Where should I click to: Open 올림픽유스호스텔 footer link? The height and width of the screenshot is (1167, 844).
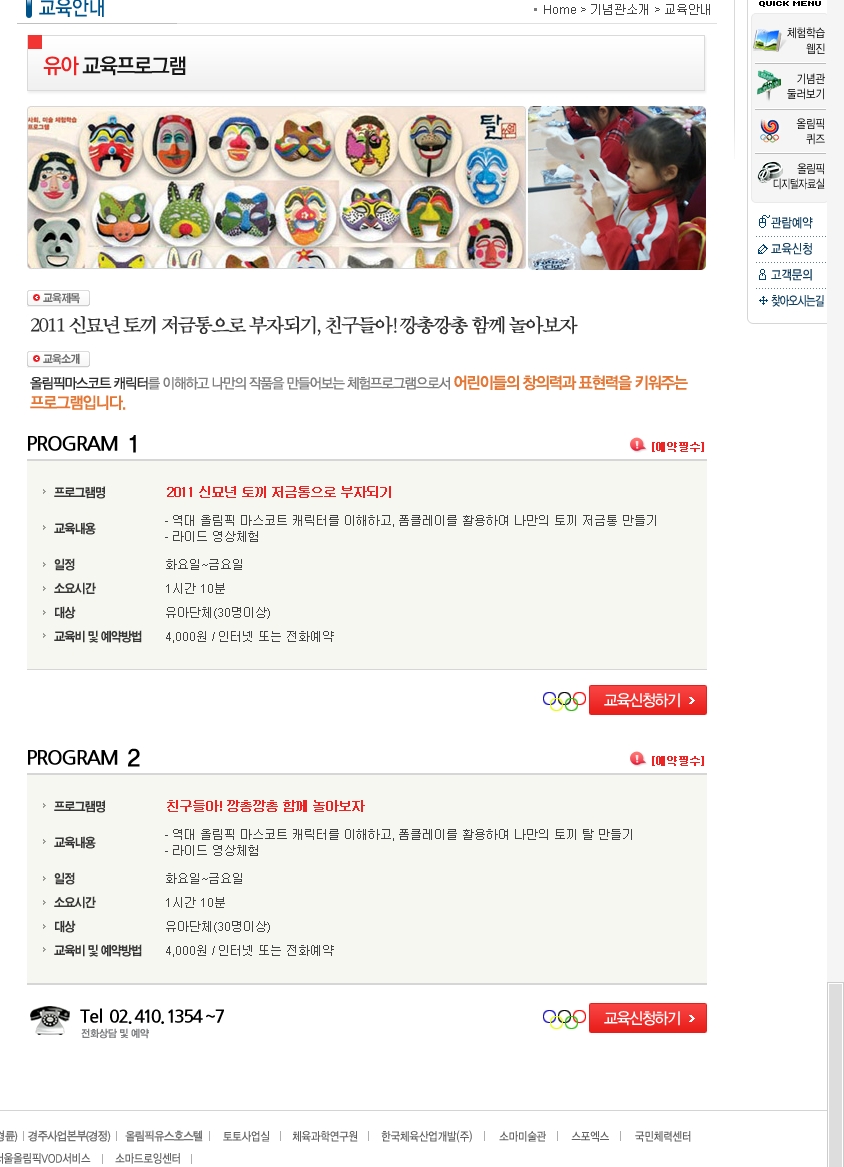click(x=164, y=1136)
